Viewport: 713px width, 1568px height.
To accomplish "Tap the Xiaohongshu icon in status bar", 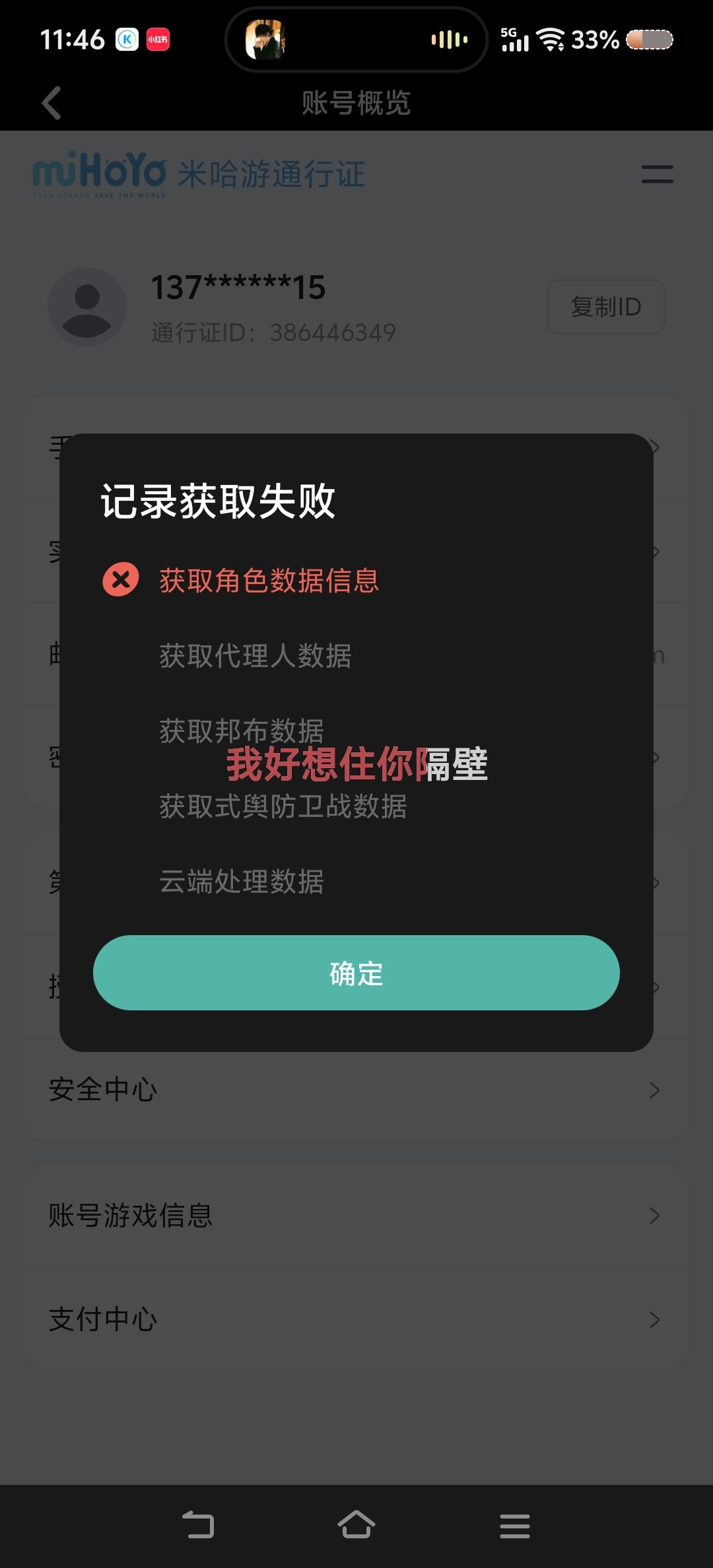I will point(160,40).
